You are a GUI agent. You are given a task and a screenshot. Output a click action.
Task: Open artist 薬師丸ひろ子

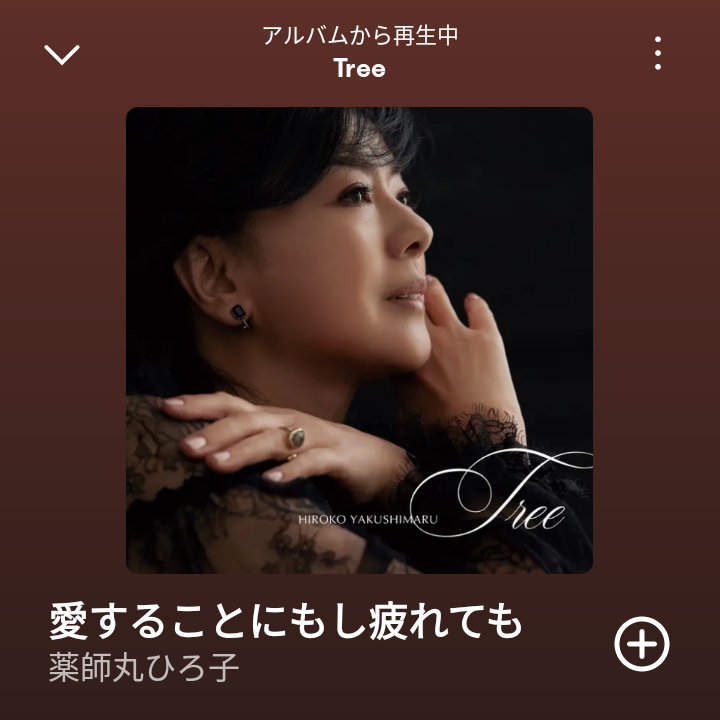pos(145,667)
